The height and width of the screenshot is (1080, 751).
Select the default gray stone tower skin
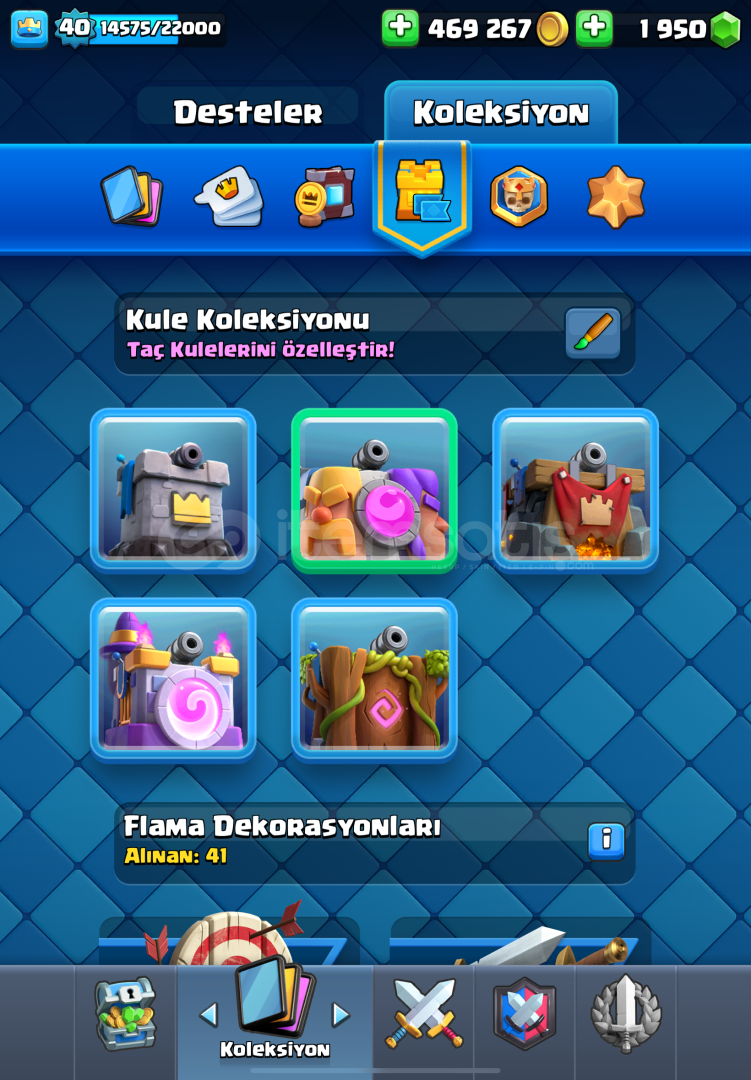coord(173,489)
